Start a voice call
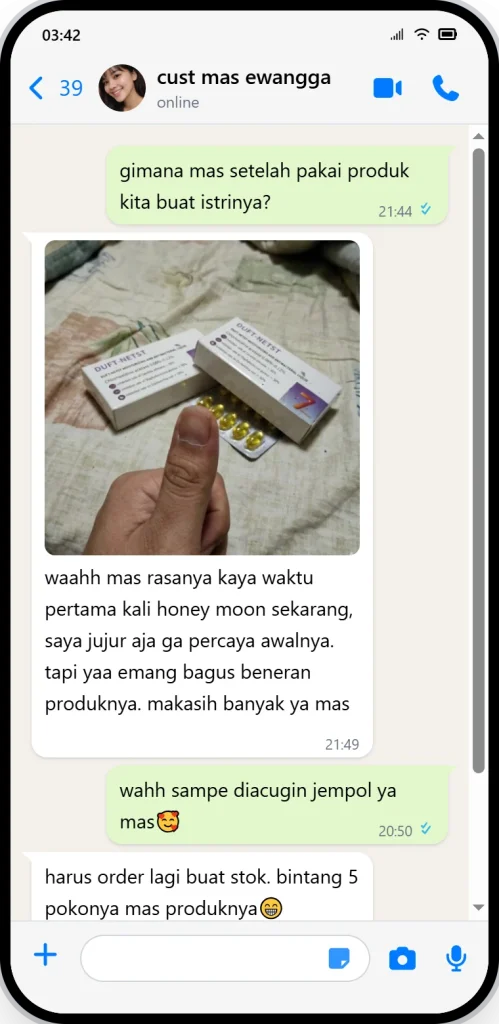This screenshot has width=499, height=1024. pos(445,88)
